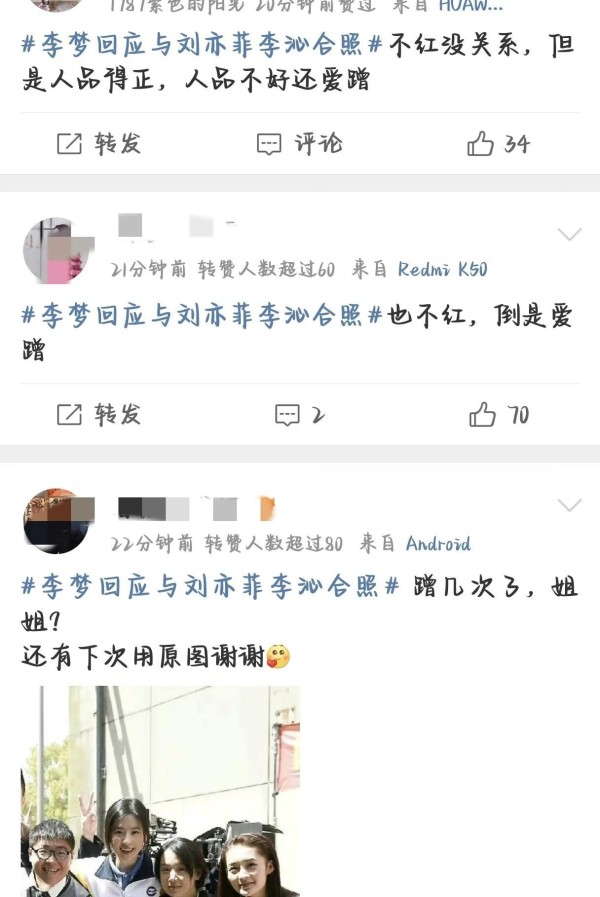
Task: Open the 2 comments on Redmi K50 post
Action: [x=298, y=415]
